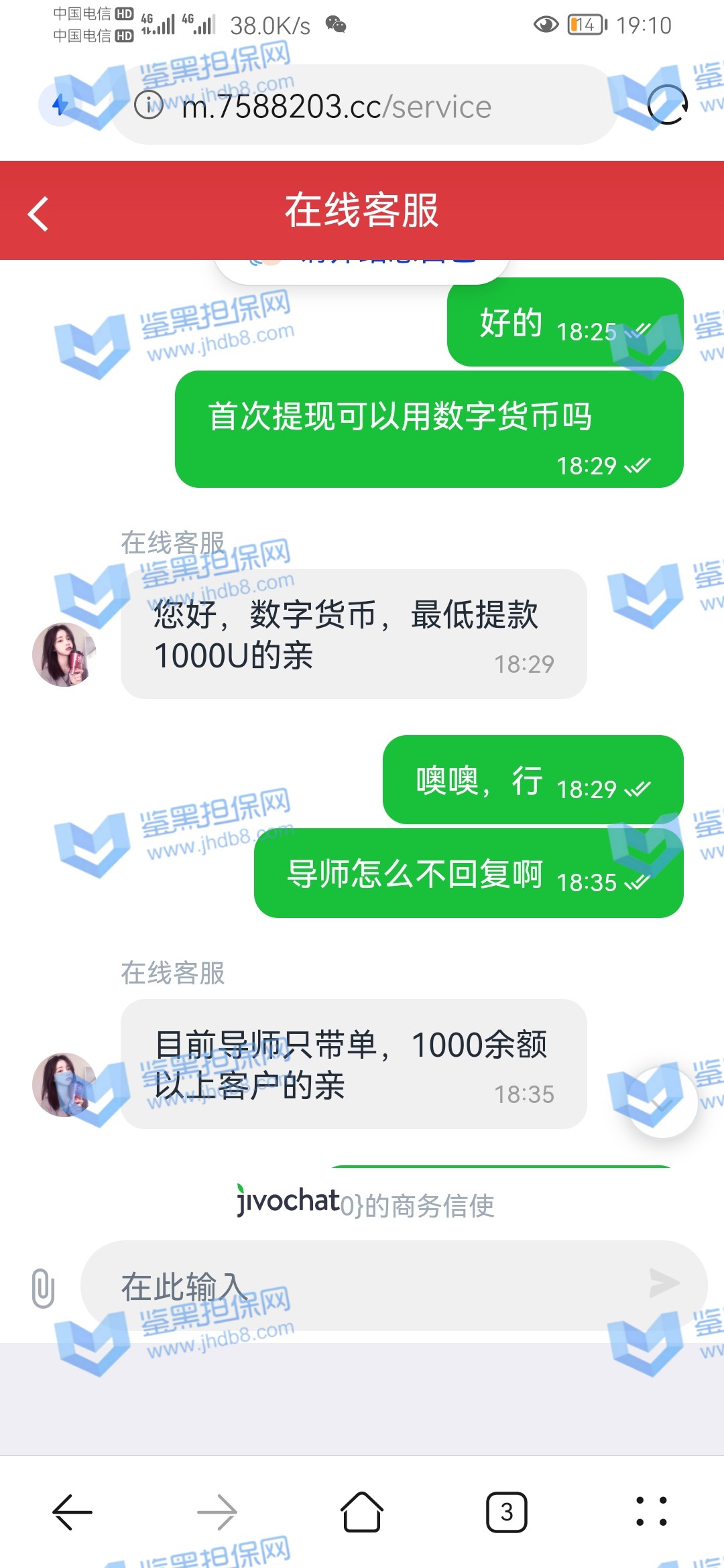The width and height of the screenshot is (724, 1568).
Task: Go back from the 在线客服 chat header
Action: pos(39,213)
